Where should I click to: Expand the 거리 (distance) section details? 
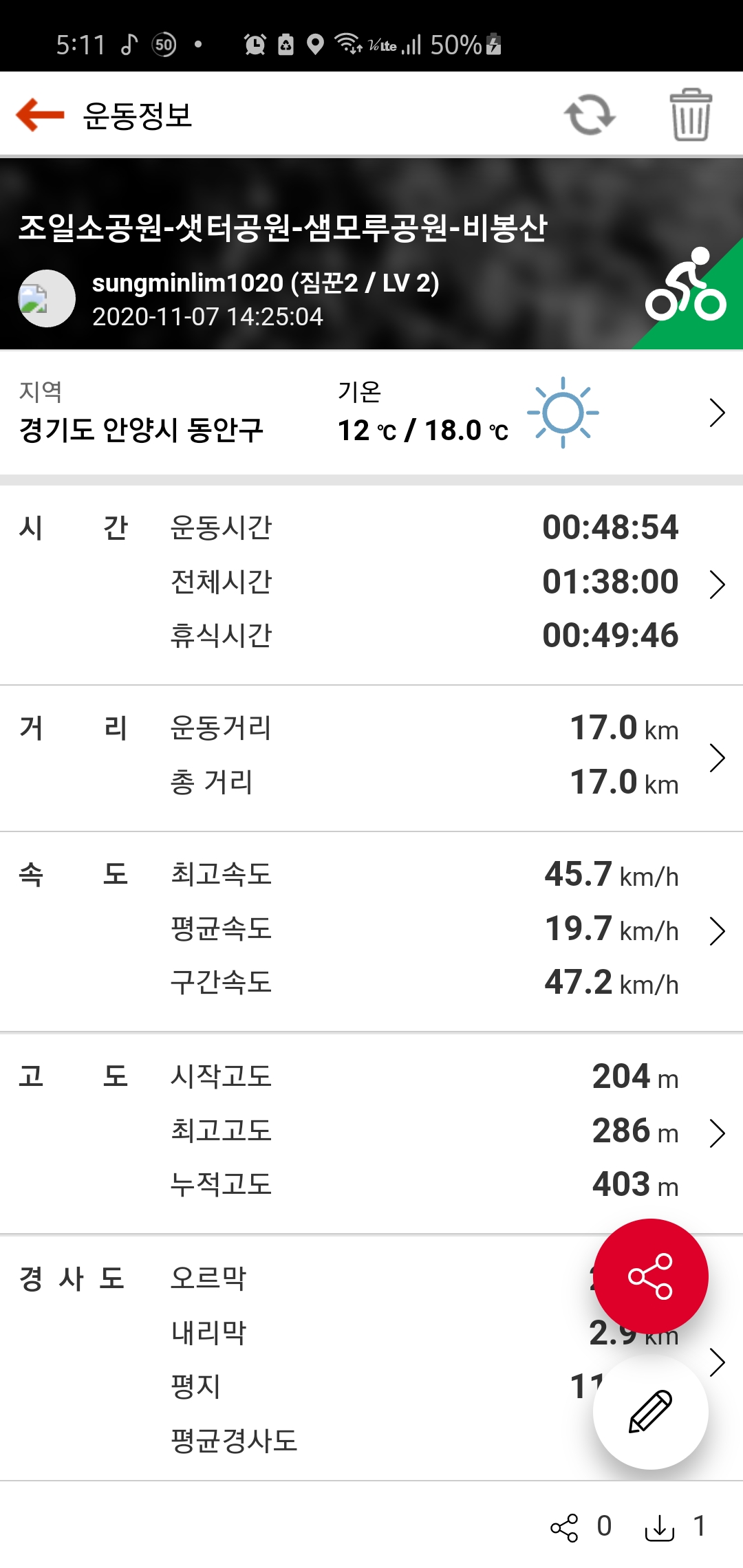click(x=717, y=757)
